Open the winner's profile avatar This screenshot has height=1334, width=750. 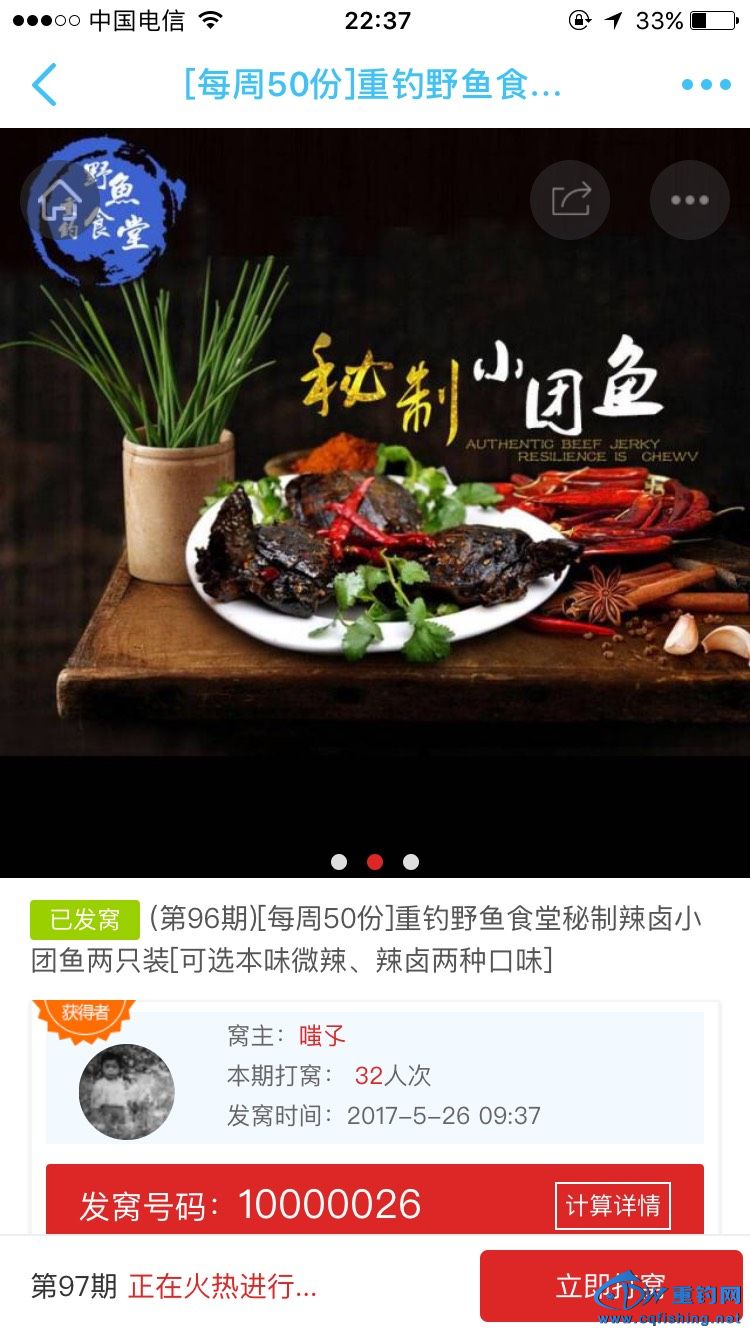[x=127, y=1092]
